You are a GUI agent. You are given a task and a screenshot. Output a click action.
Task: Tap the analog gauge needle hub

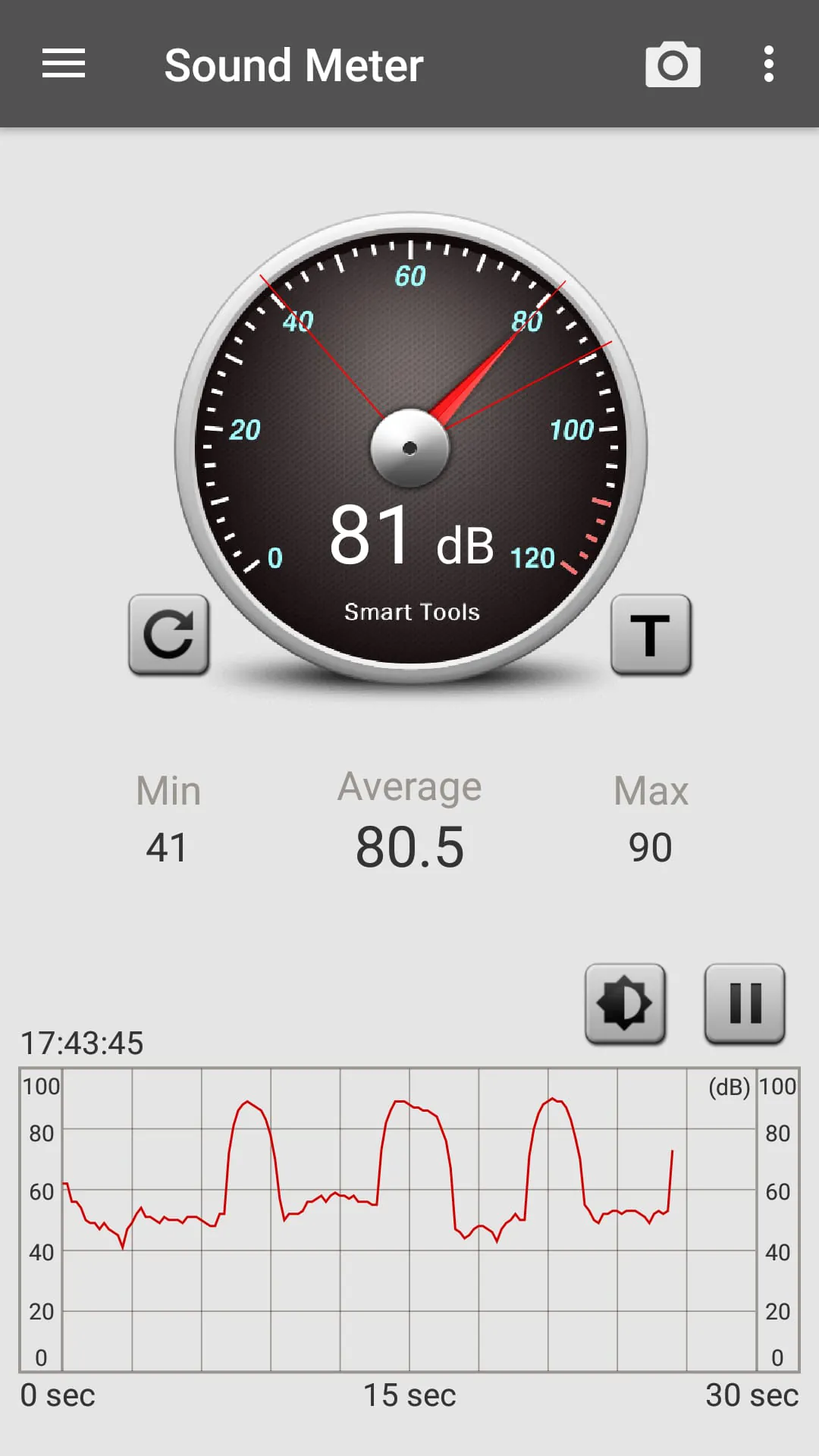[409, 447]
